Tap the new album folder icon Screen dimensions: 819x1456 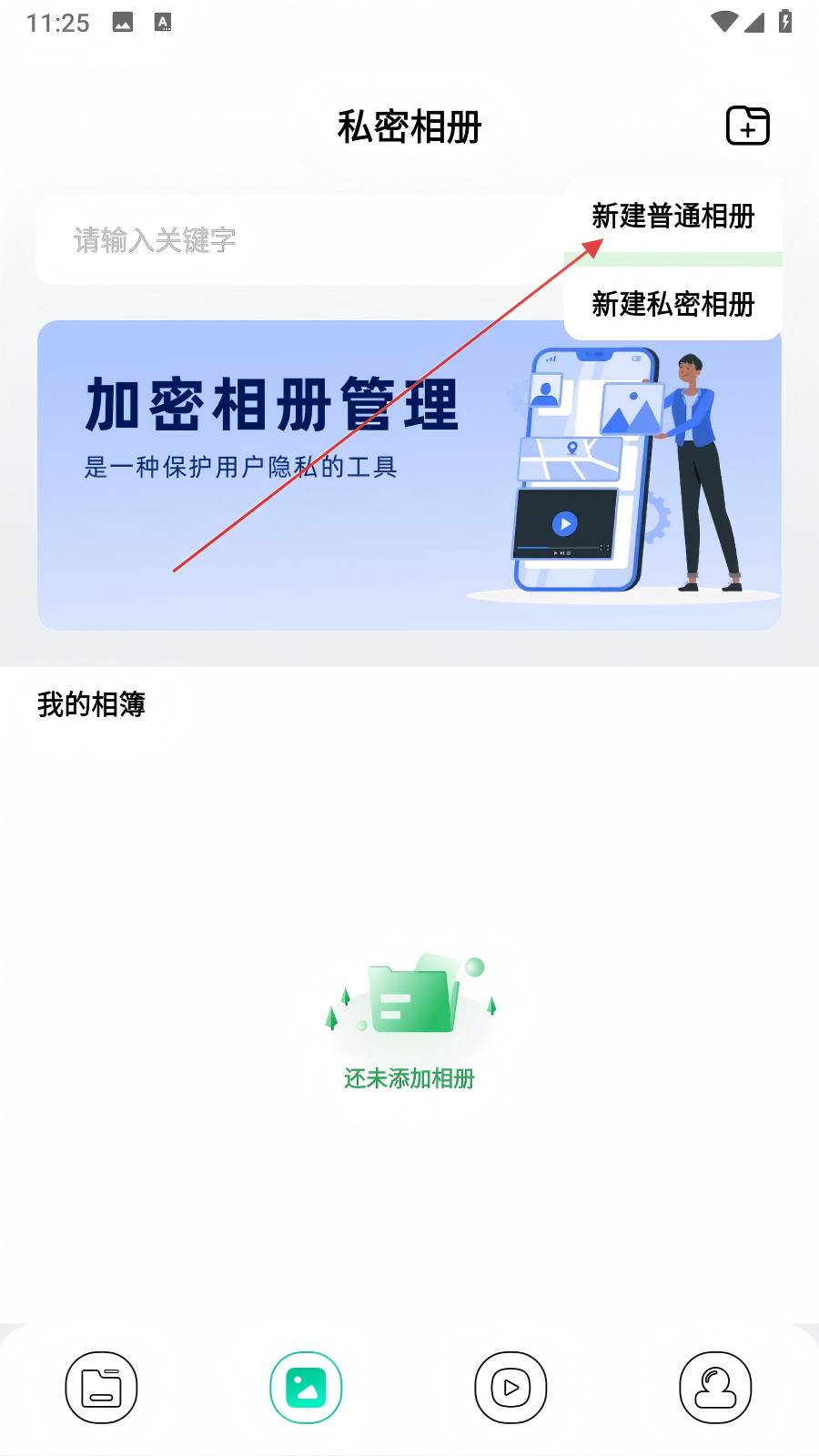pos(748,126)
